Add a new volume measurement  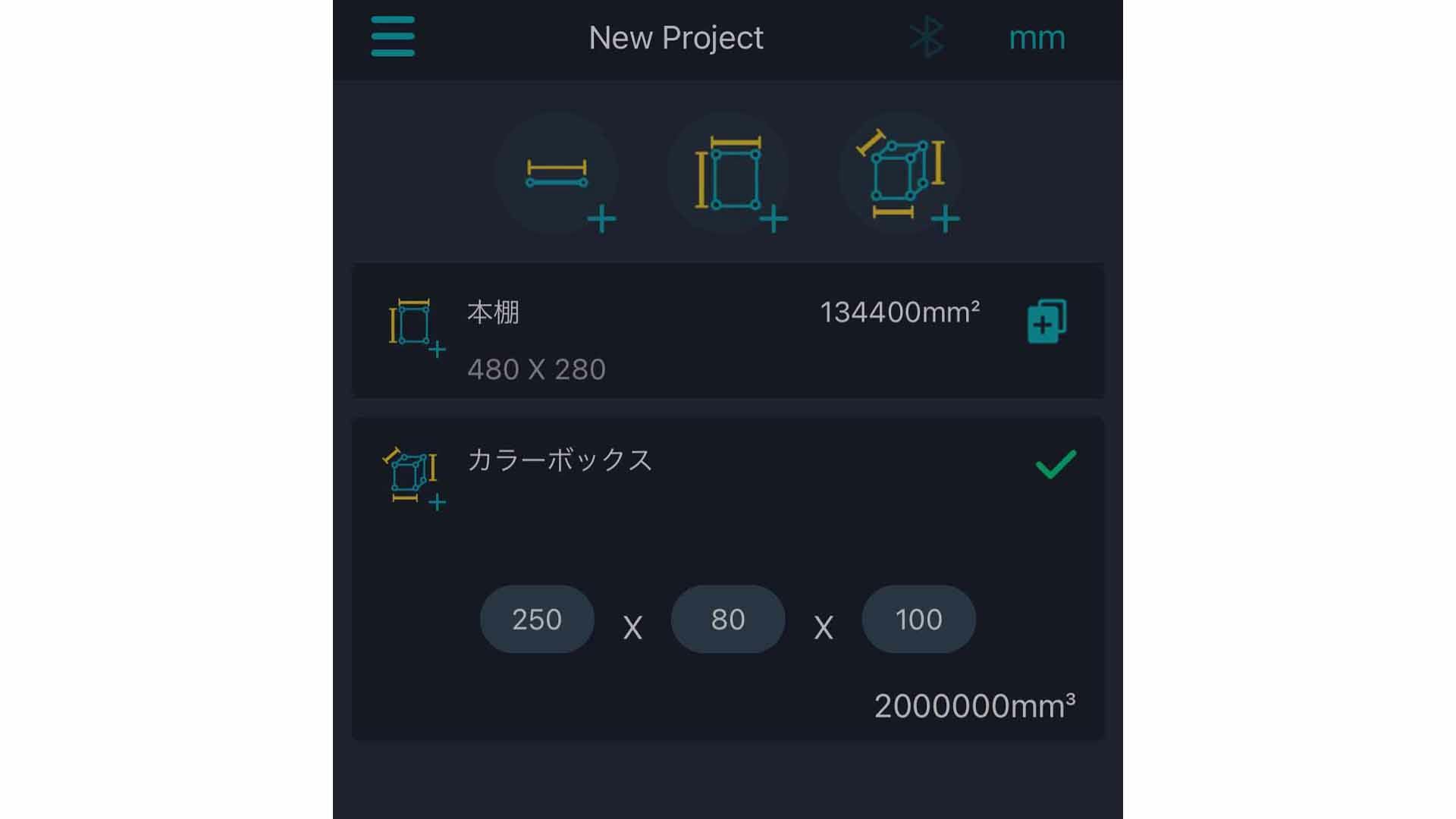(x=901, y=174)
